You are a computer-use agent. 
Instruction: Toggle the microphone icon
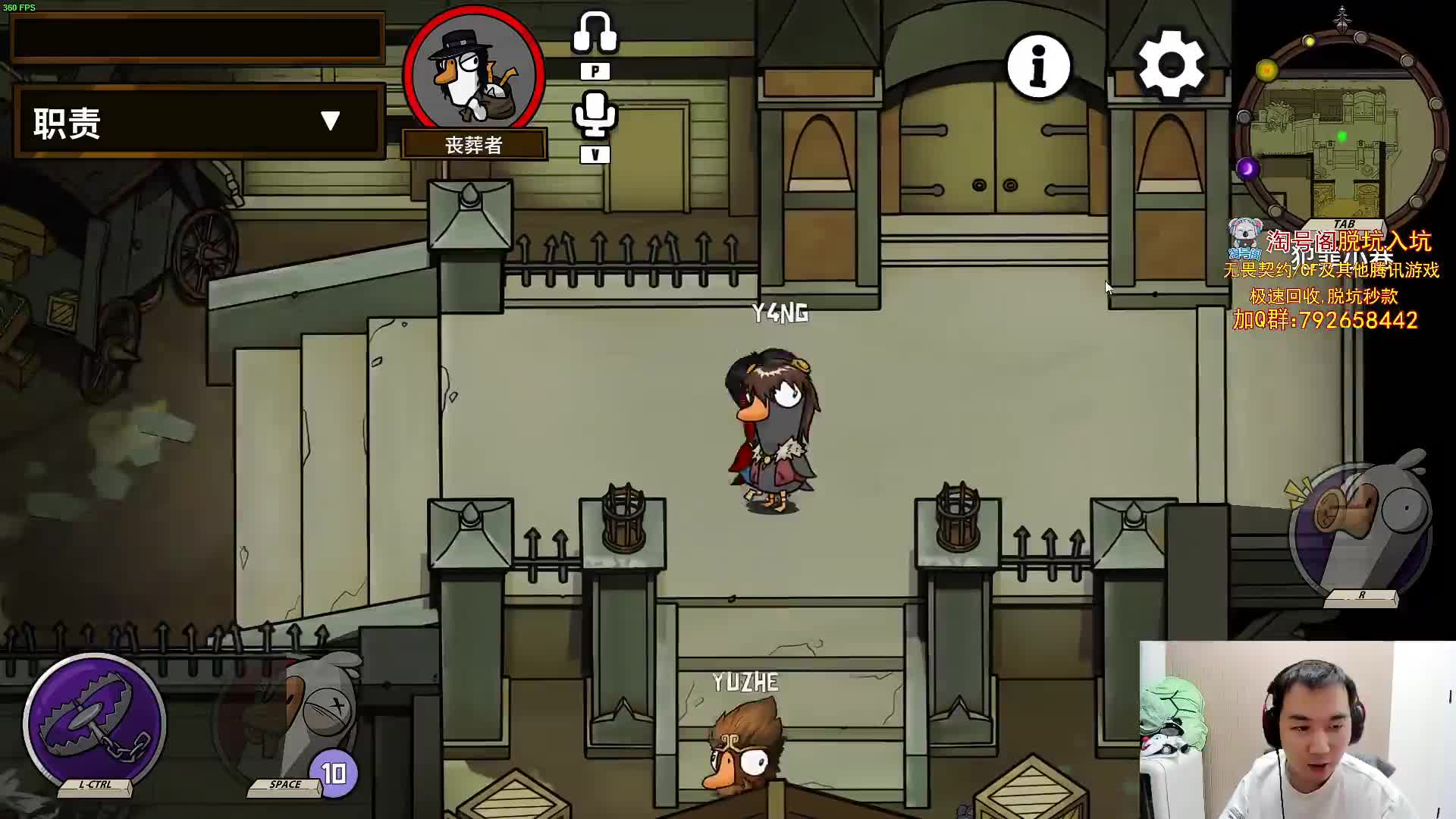click(x=595, y=115)
